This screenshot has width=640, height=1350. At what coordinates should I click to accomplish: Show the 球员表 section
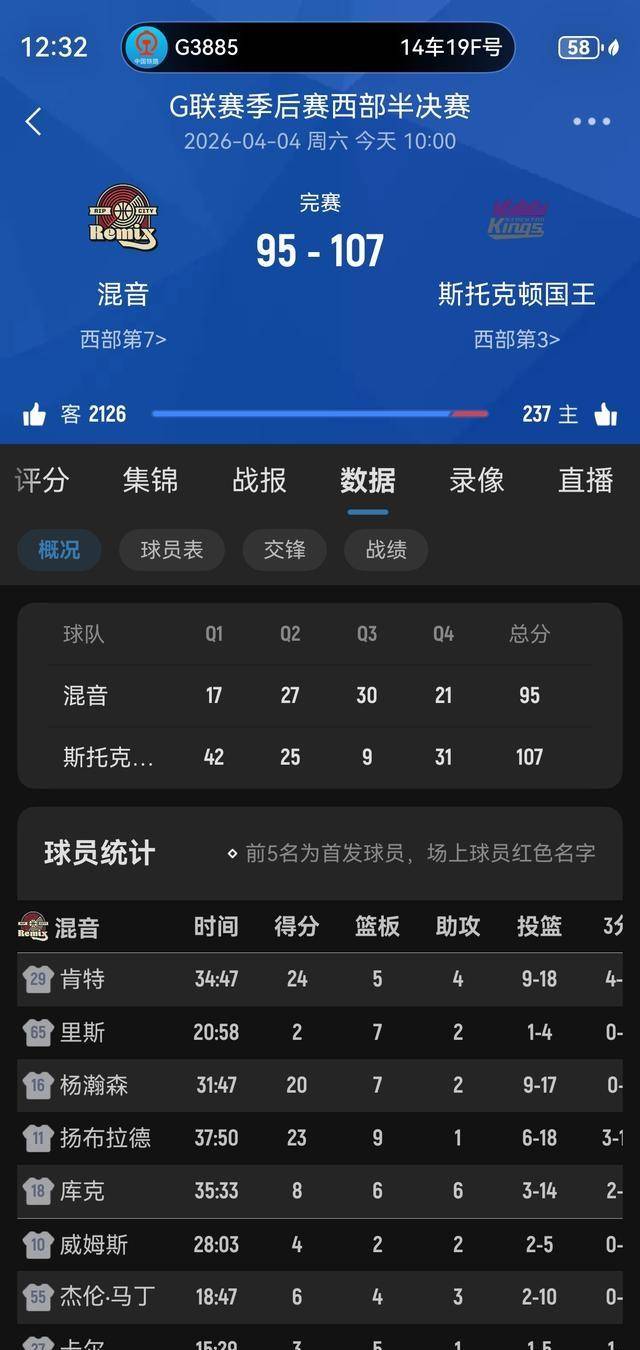click(171, 550)
